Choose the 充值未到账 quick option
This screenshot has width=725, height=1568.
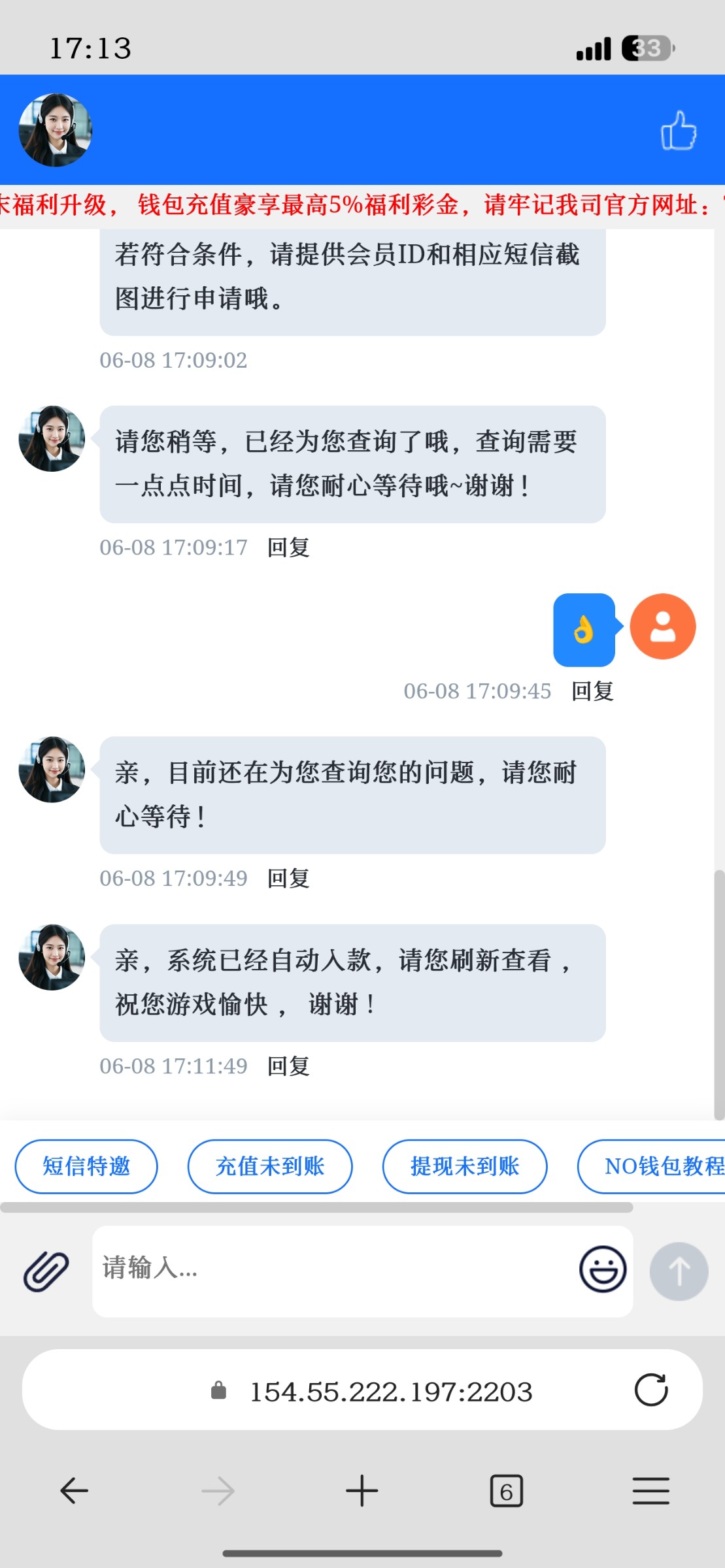coord(270,1166)
